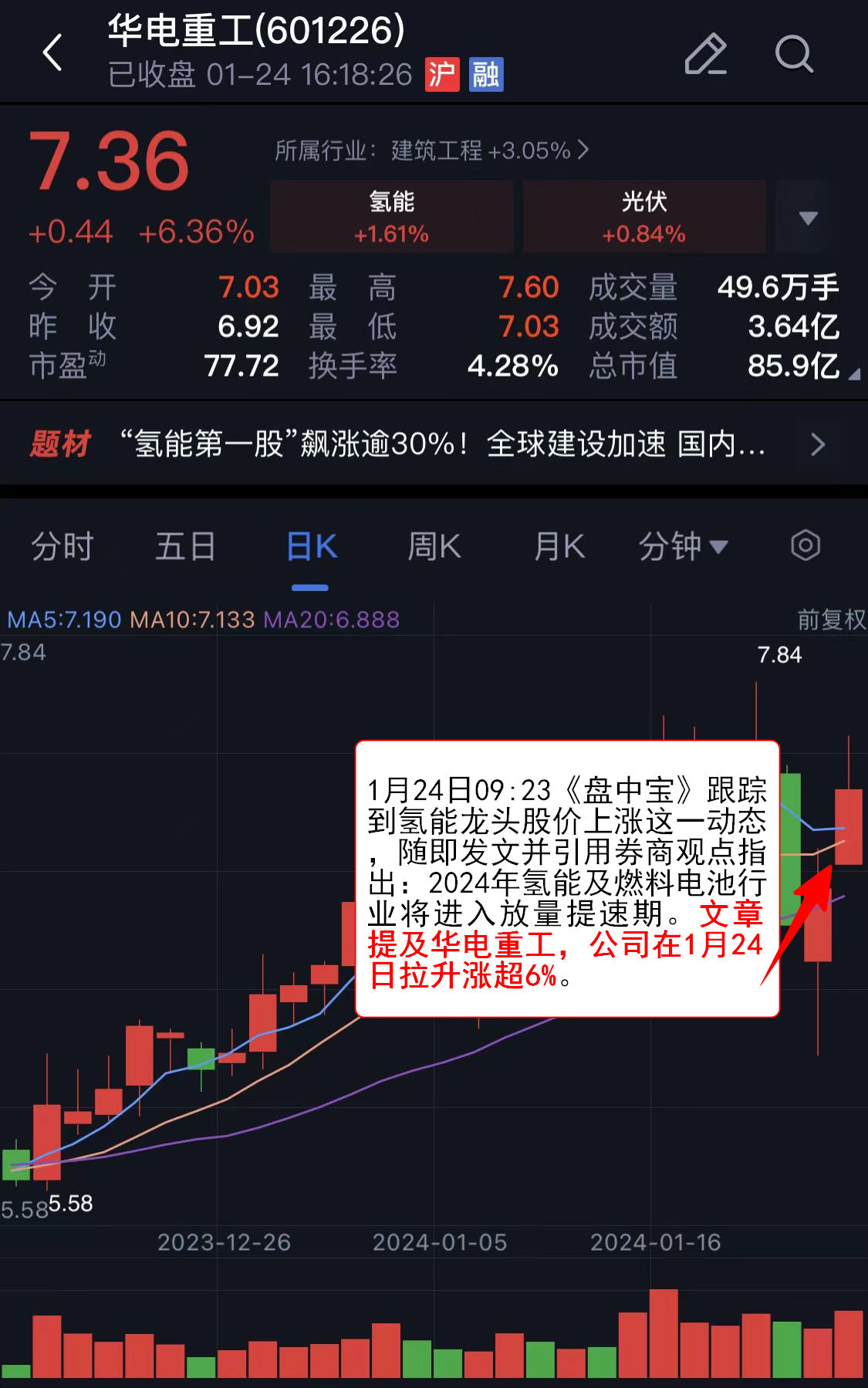Switch to the 分时 chart tab
Viewport: 868px width, 1388px height.
tap(62, 546)
